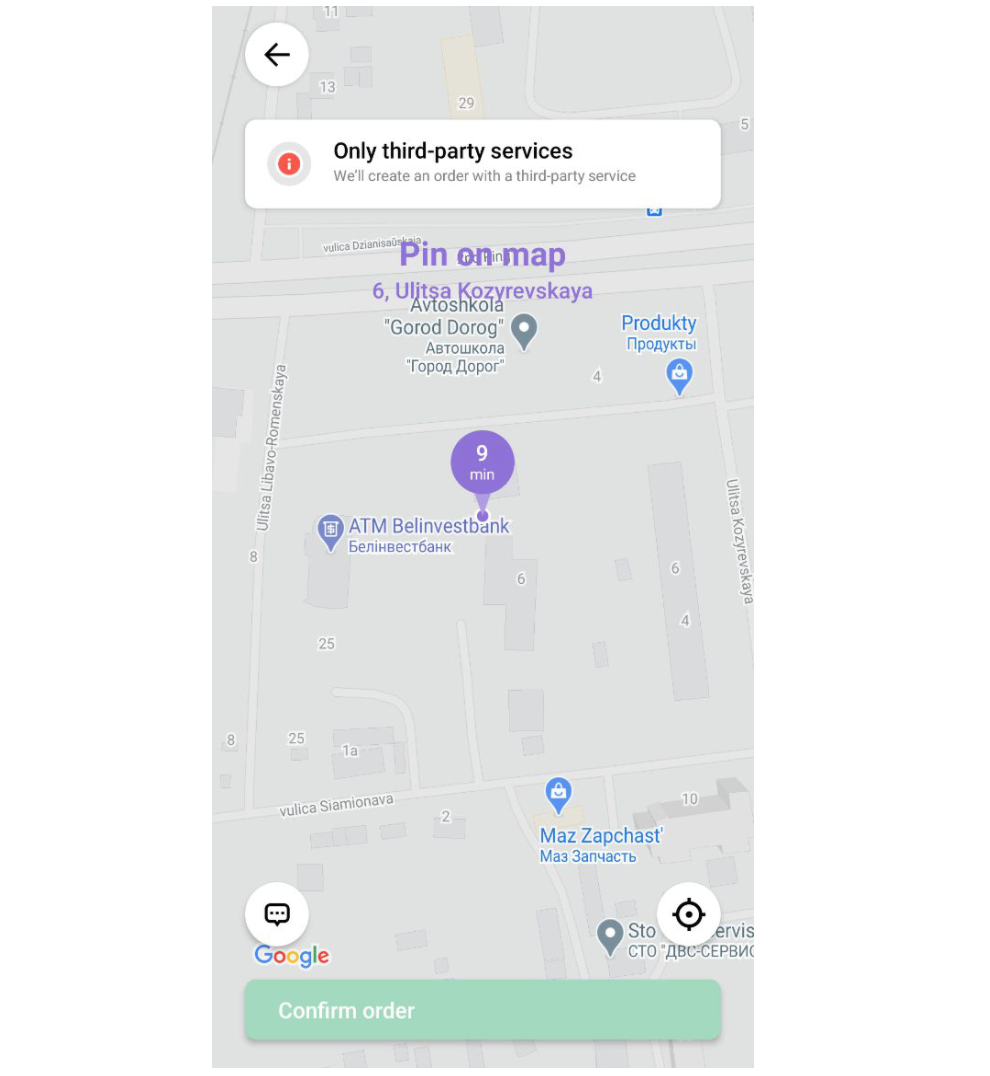
Task: Center the map on my location
Action: (688, 914)
